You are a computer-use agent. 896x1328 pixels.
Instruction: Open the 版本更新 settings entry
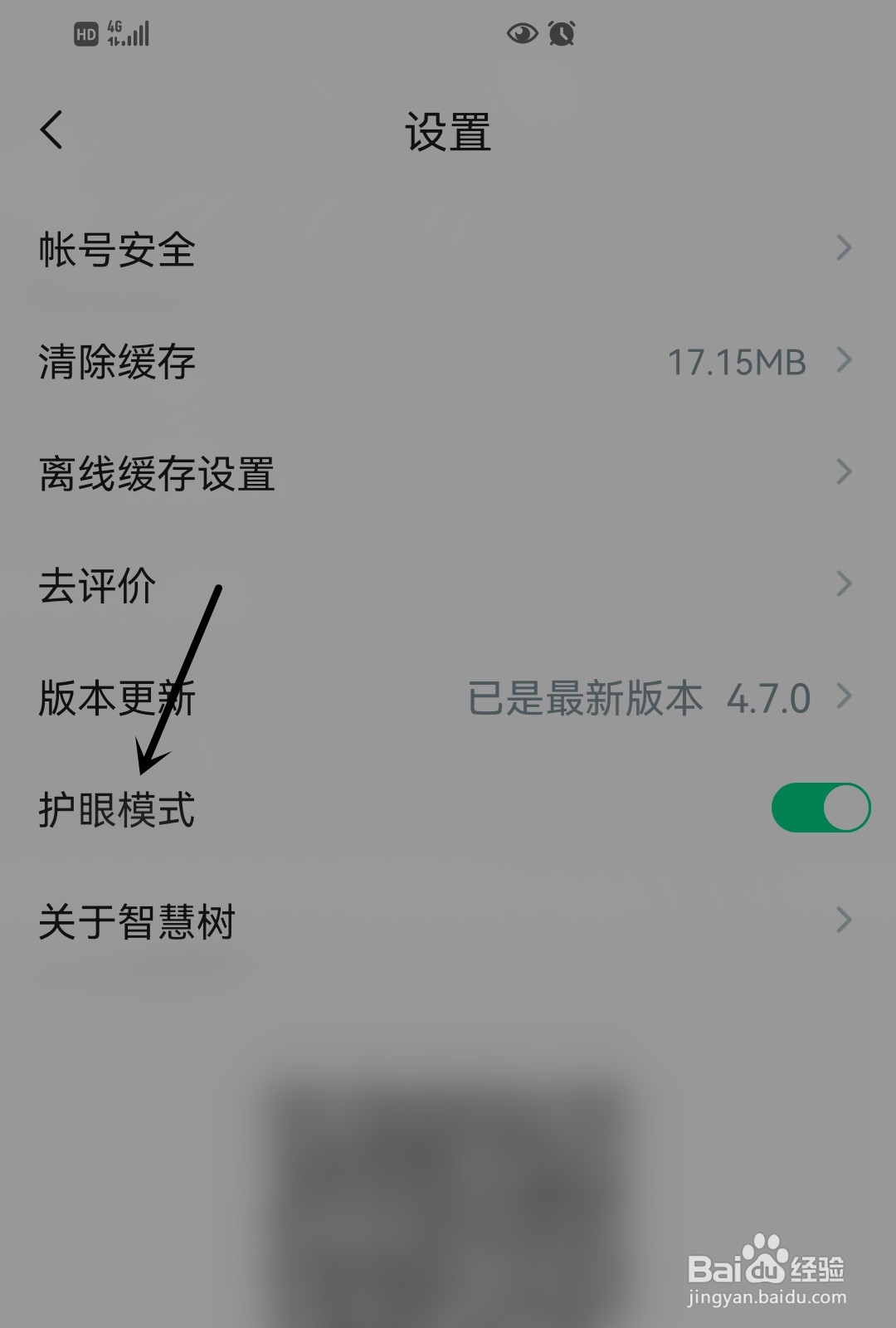pyautogui.click(x=116, y=698)
